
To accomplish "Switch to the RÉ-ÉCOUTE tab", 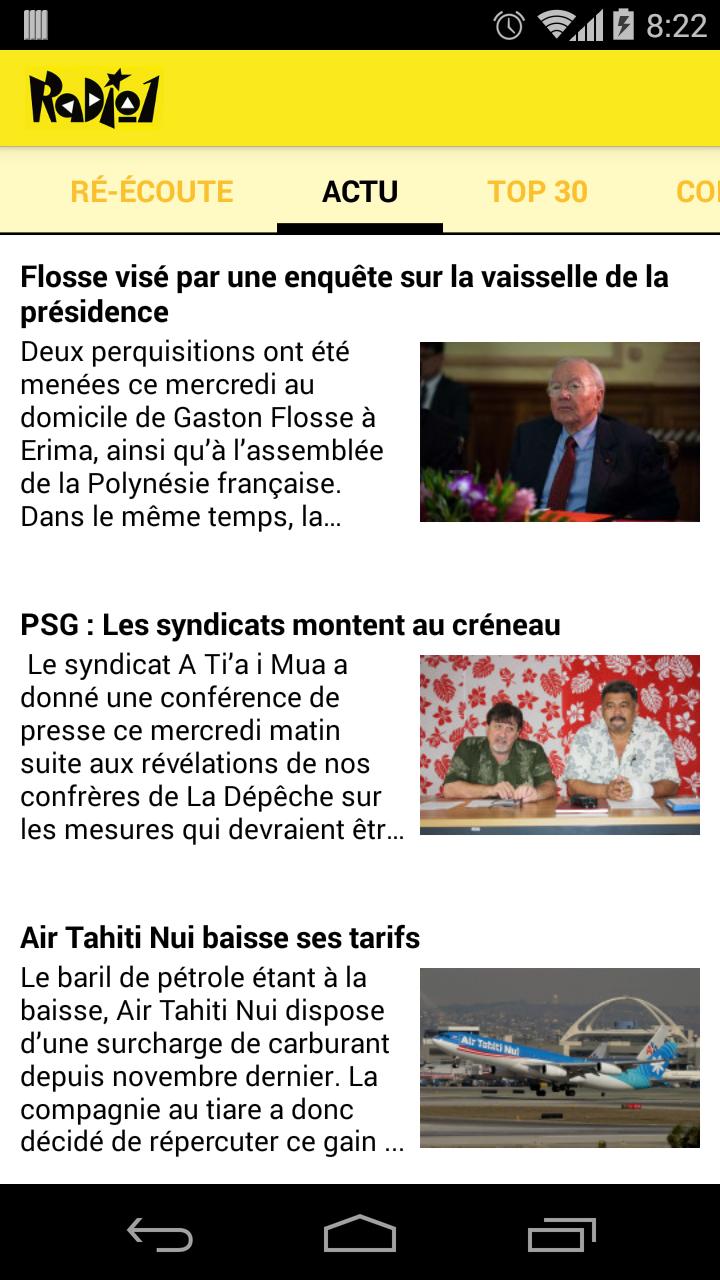I will click(151, 191).
